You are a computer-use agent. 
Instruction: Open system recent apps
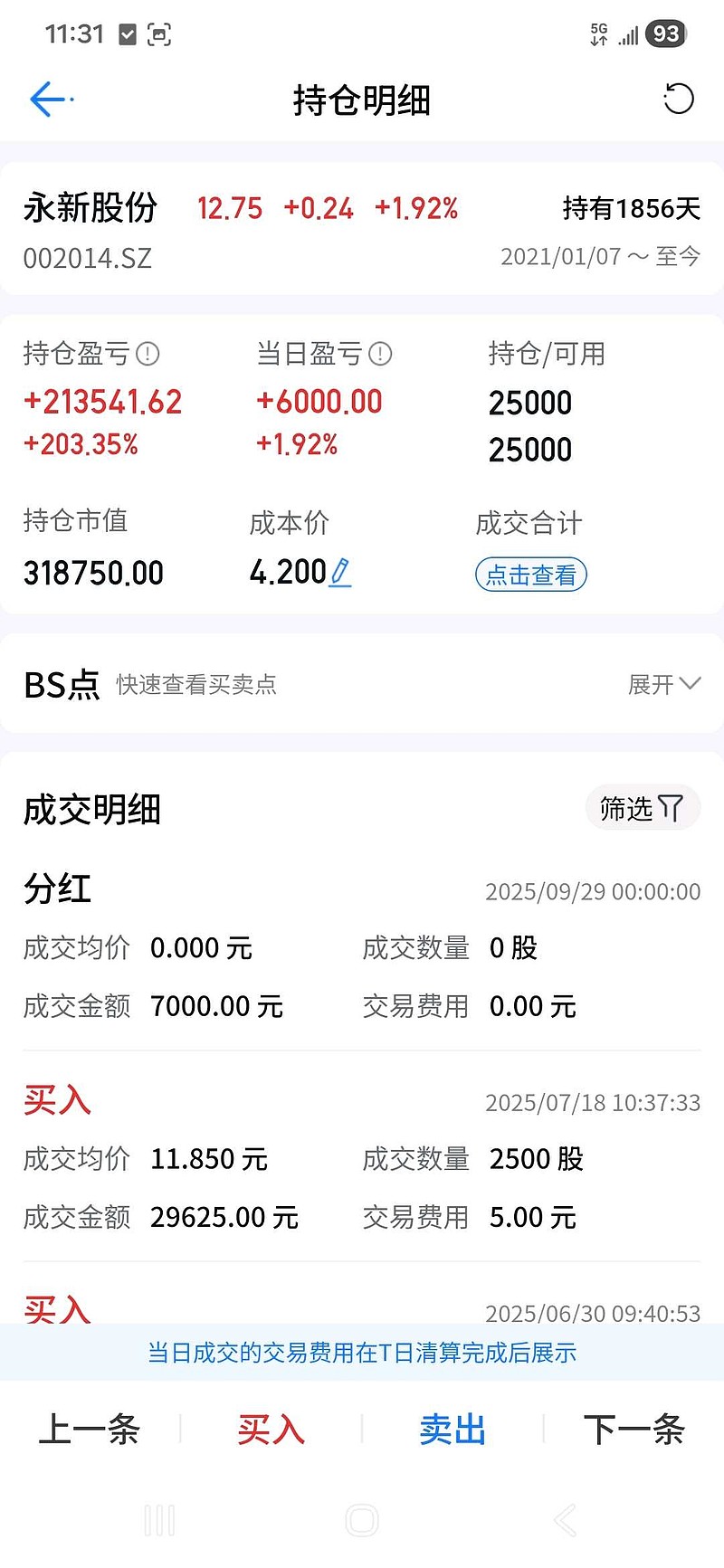click(x=159, y=1521)
